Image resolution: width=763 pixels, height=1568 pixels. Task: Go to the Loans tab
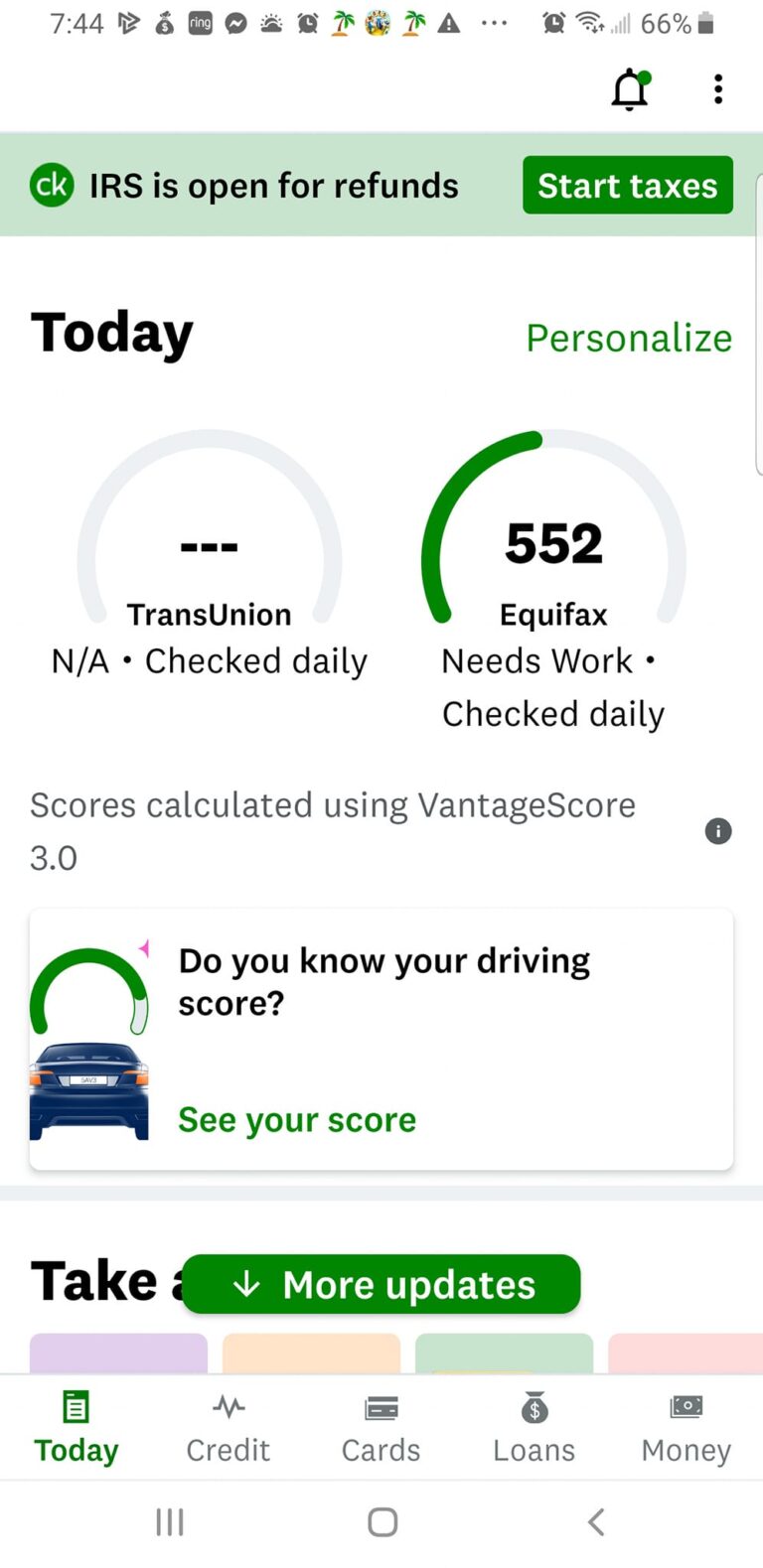coord(534,1428)
